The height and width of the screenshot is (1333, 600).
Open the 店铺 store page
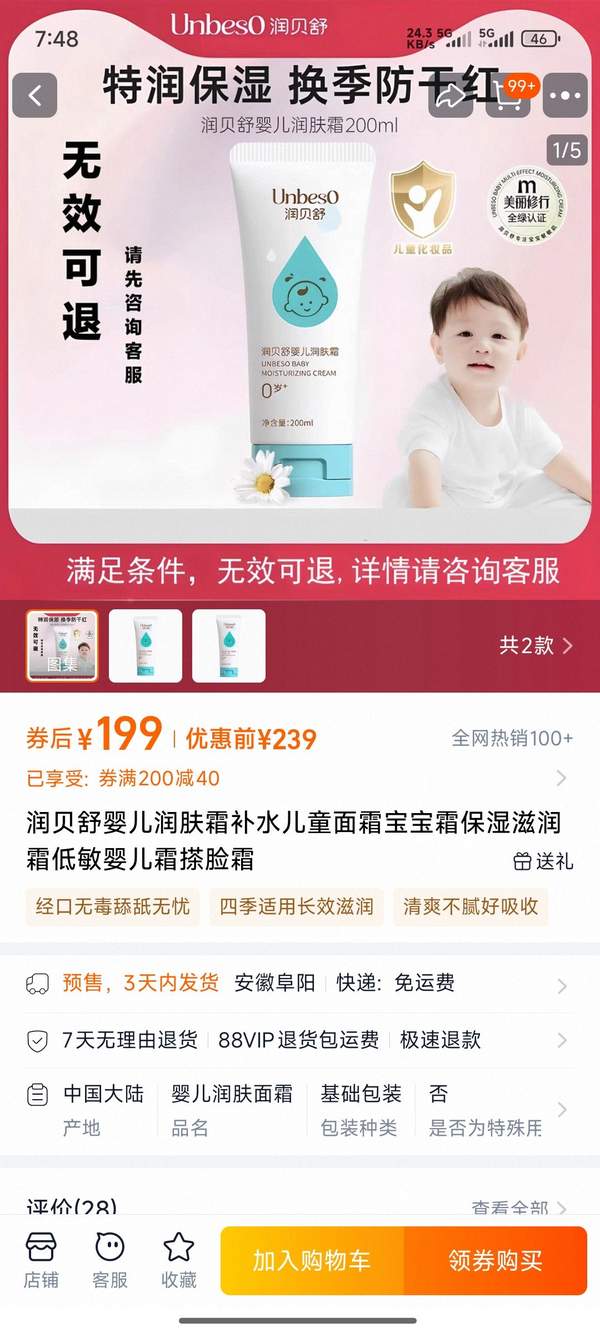[41, 1260]
